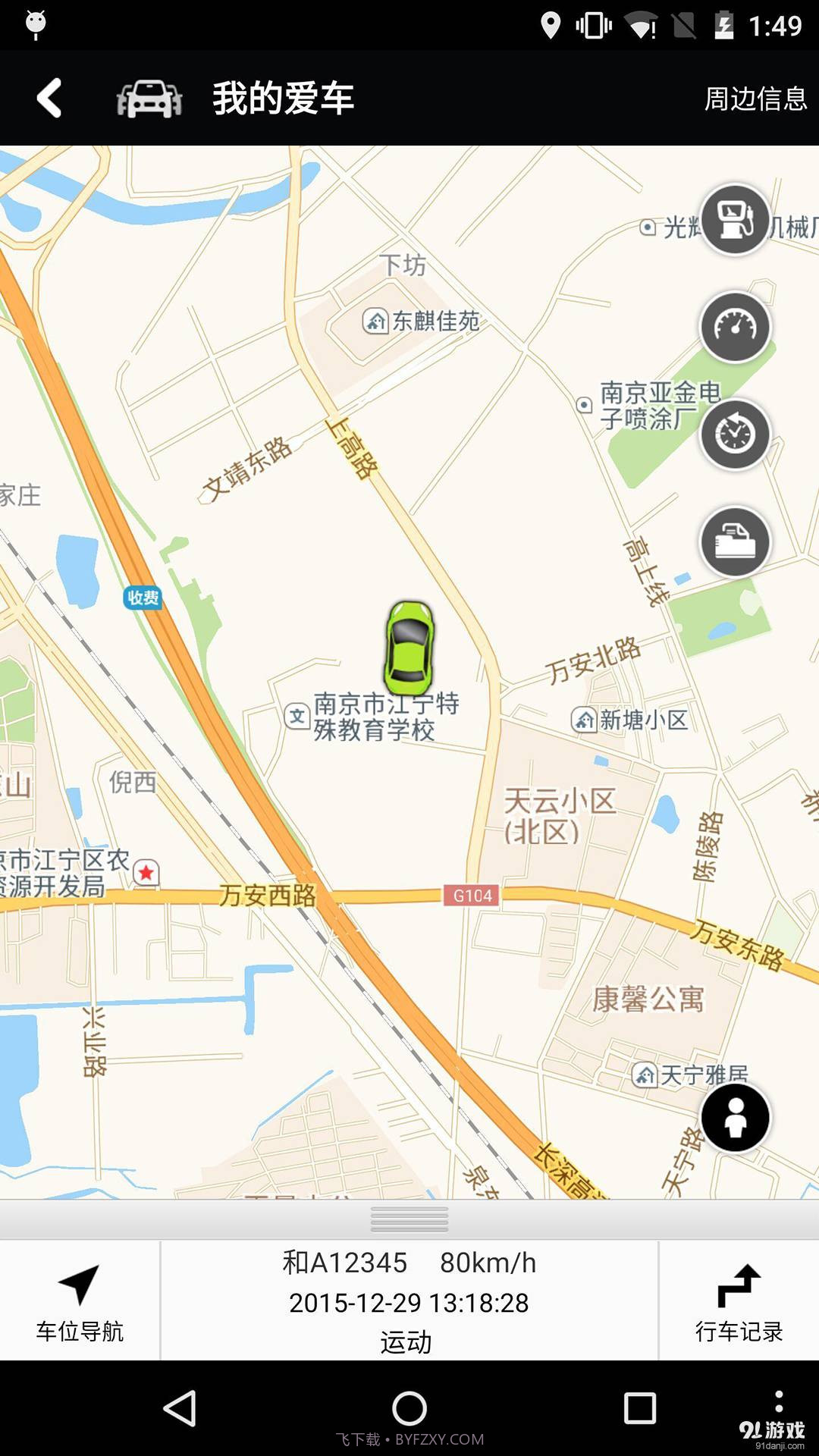Open the driving recorder icon
Viewport: 819px width, 1456px height.
pos(734,540)
